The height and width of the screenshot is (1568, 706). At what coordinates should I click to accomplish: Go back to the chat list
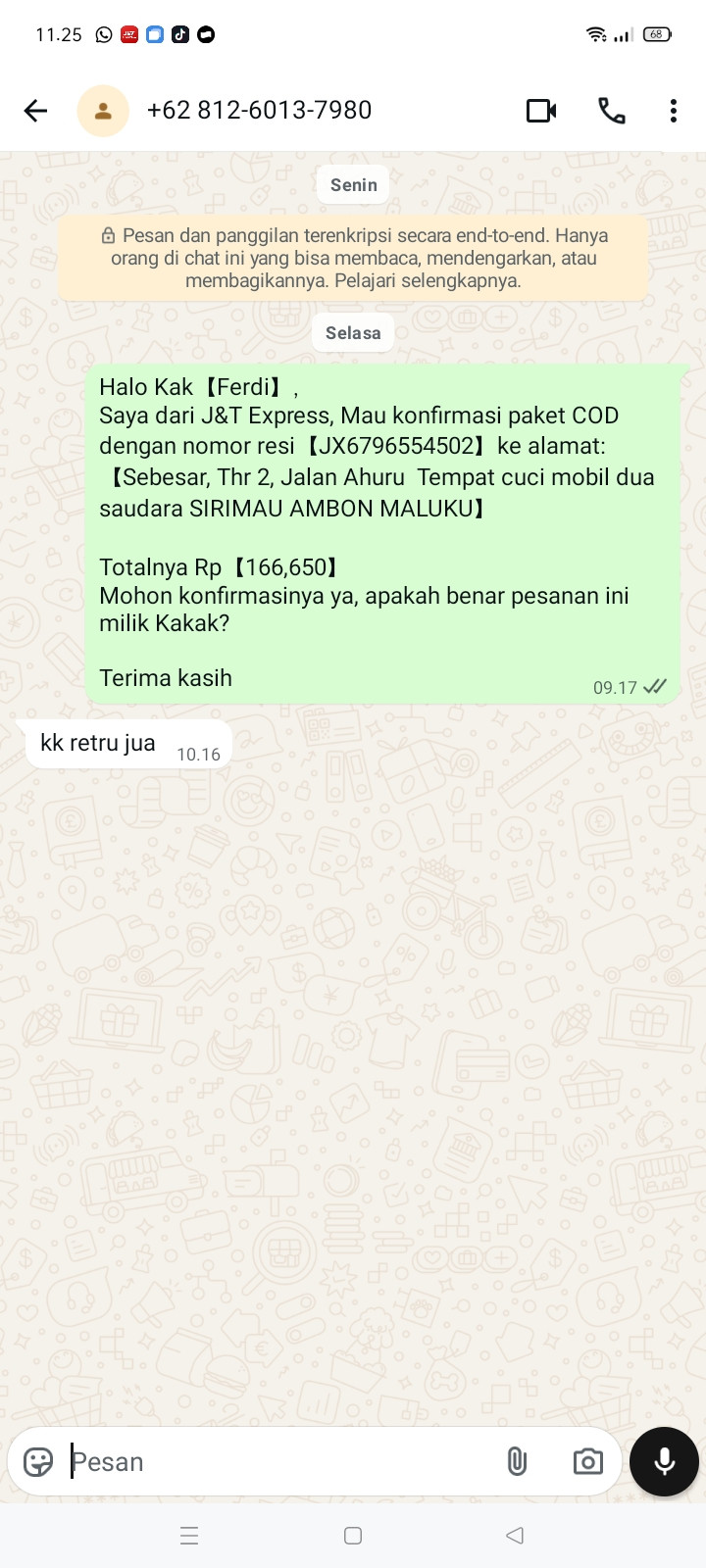pyautogui.click(x=35, y=111)
